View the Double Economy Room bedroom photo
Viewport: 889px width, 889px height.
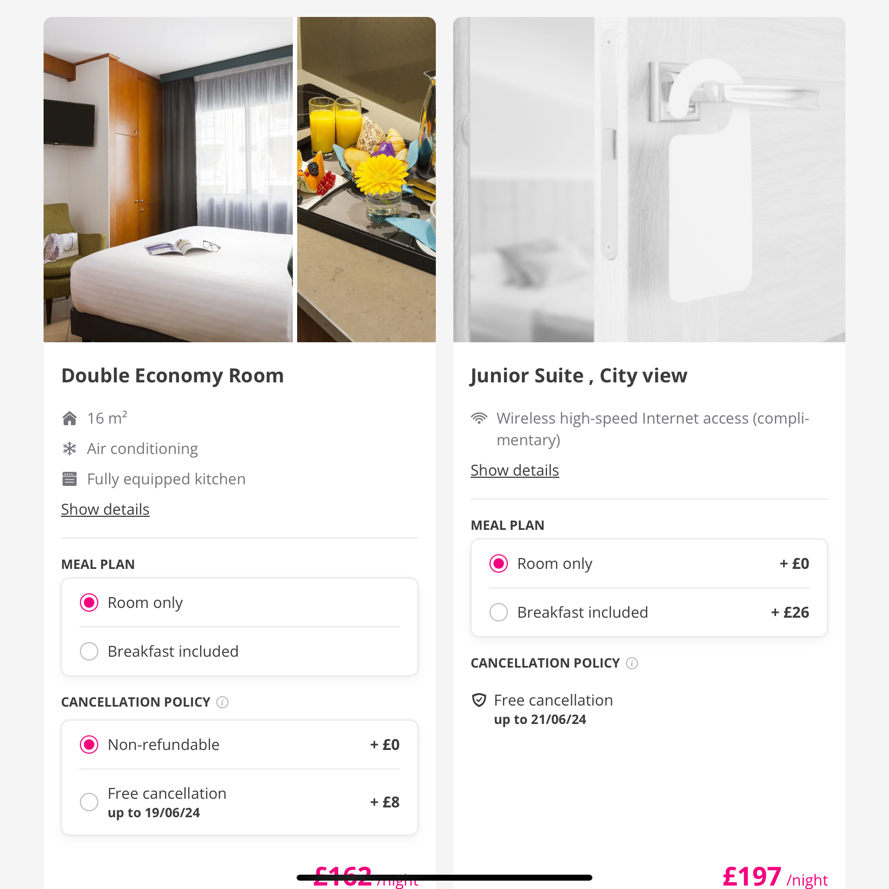[x=168, y=180]
